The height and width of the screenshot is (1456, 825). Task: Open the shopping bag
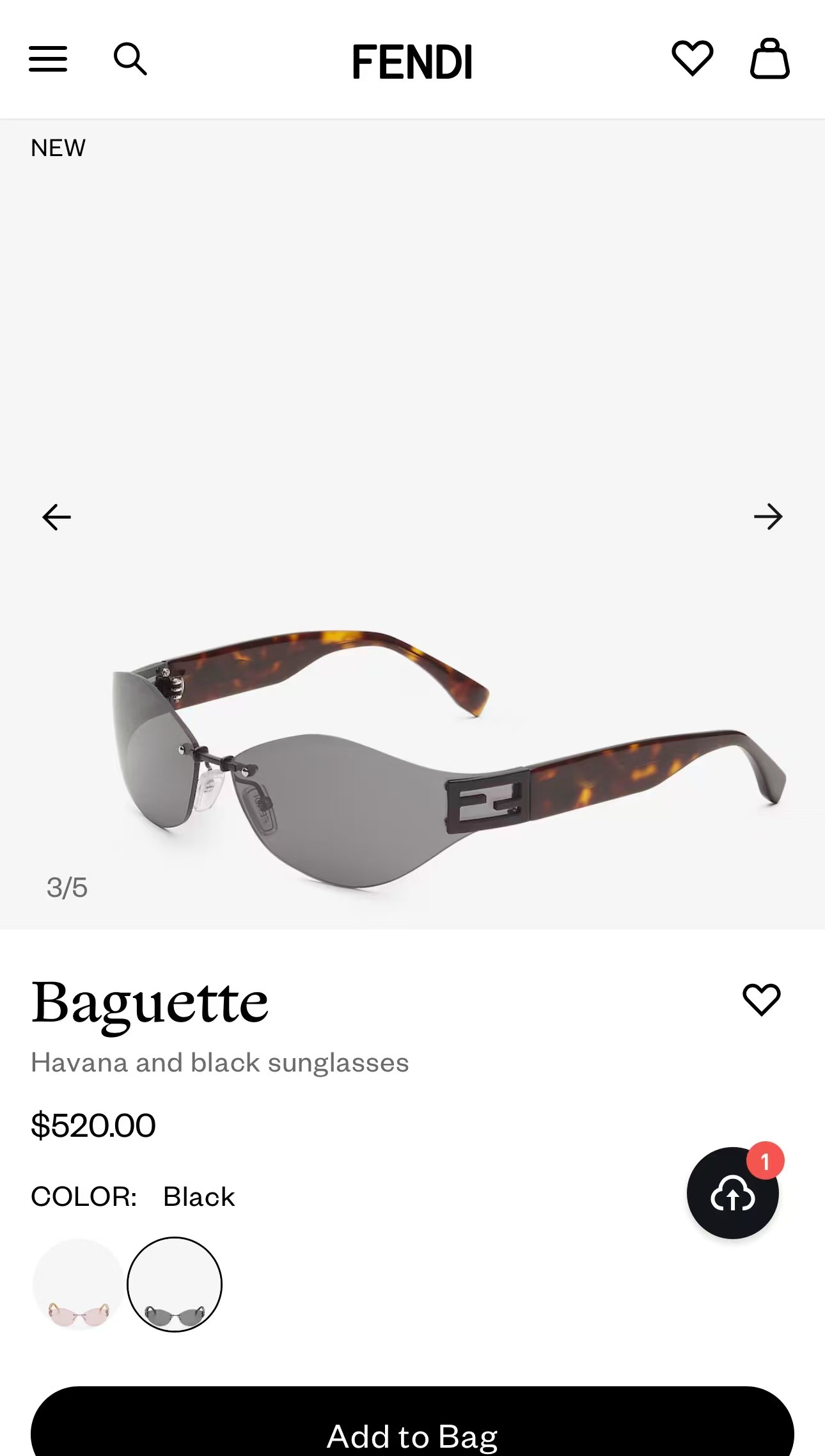coord(769,59)
